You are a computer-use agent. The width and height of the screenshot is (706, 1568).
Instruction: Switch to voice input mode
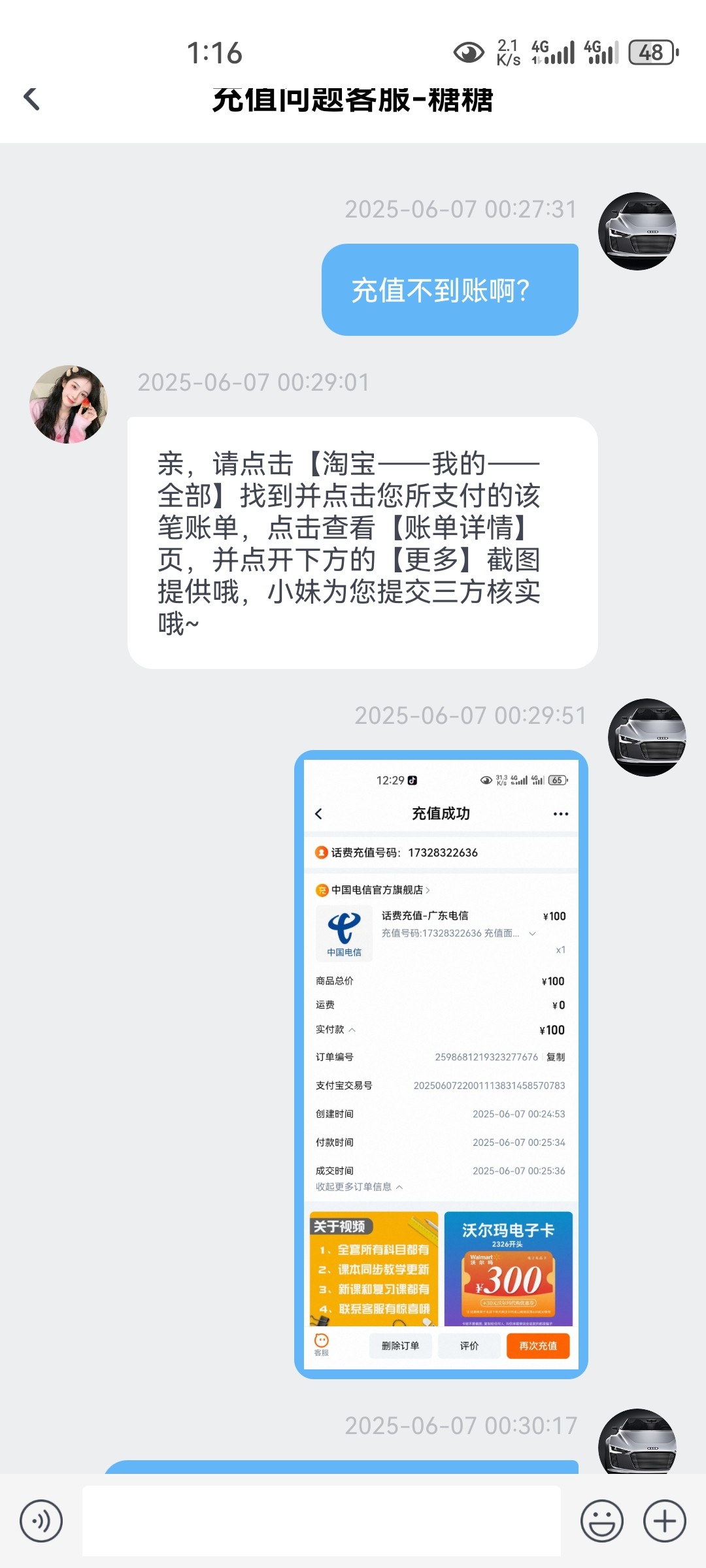tap(41, 1520)
